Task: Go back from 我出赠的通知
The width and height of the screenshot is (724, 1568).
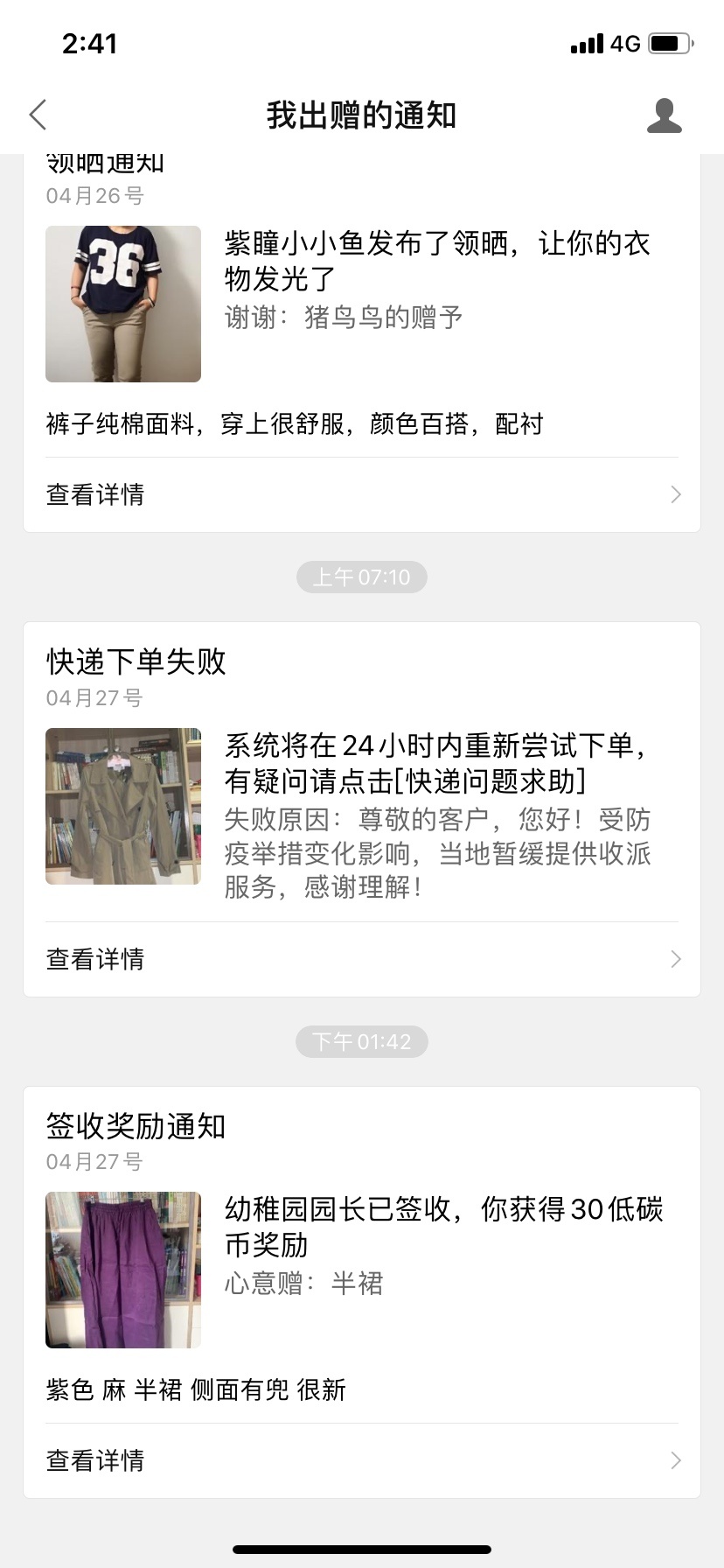Action: (x=38, y=115)
